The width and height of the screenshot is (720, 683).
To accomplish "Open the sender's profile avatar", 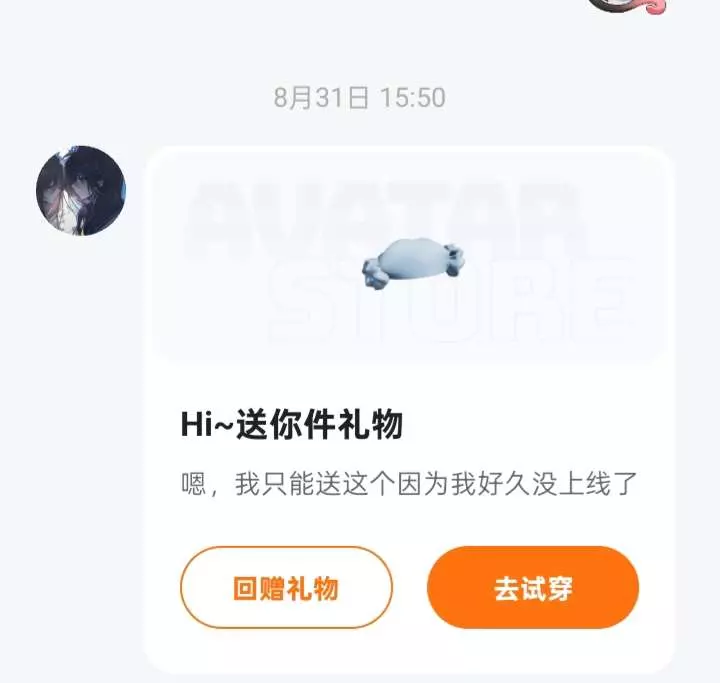I will pos(81,191).
